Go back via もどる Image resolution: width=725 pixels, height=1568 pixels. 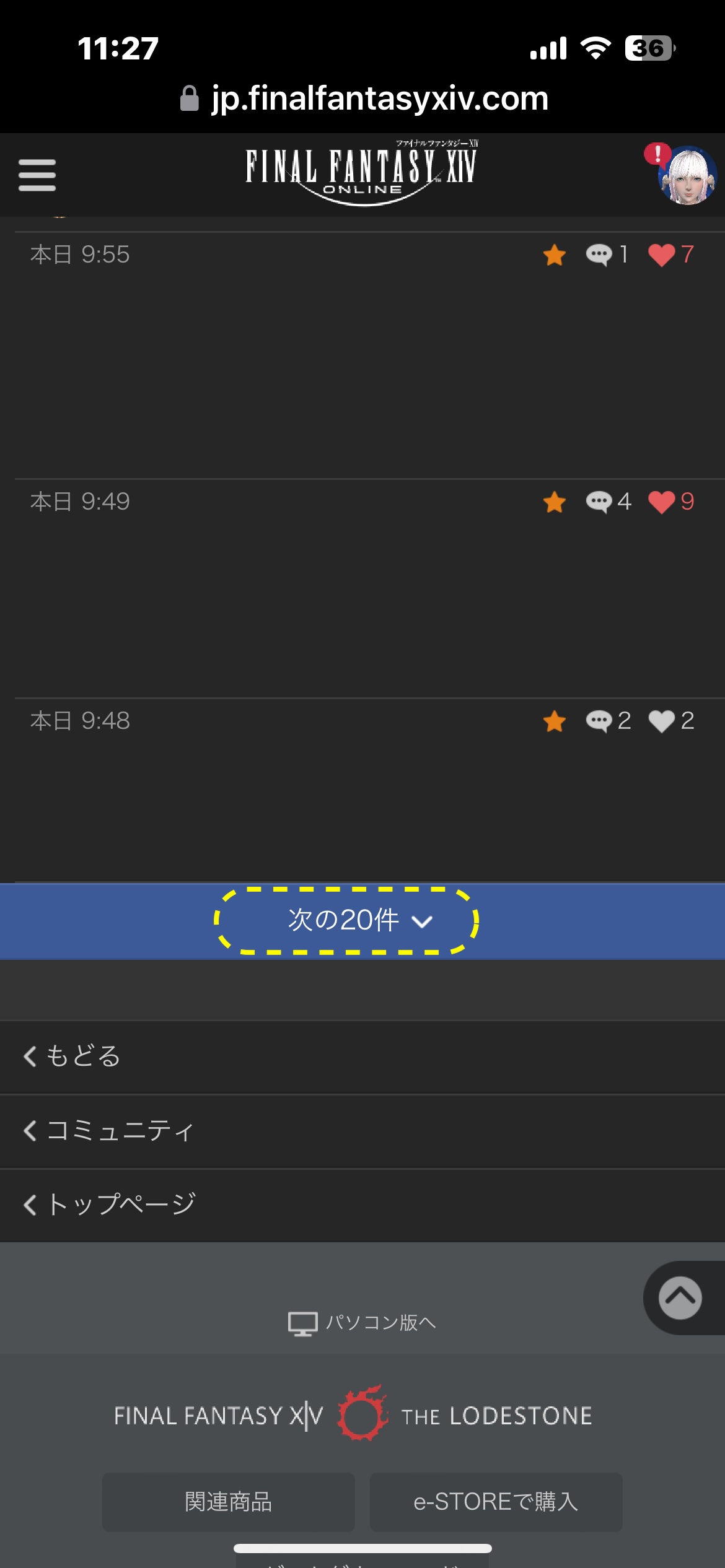tap(362, 1056)
